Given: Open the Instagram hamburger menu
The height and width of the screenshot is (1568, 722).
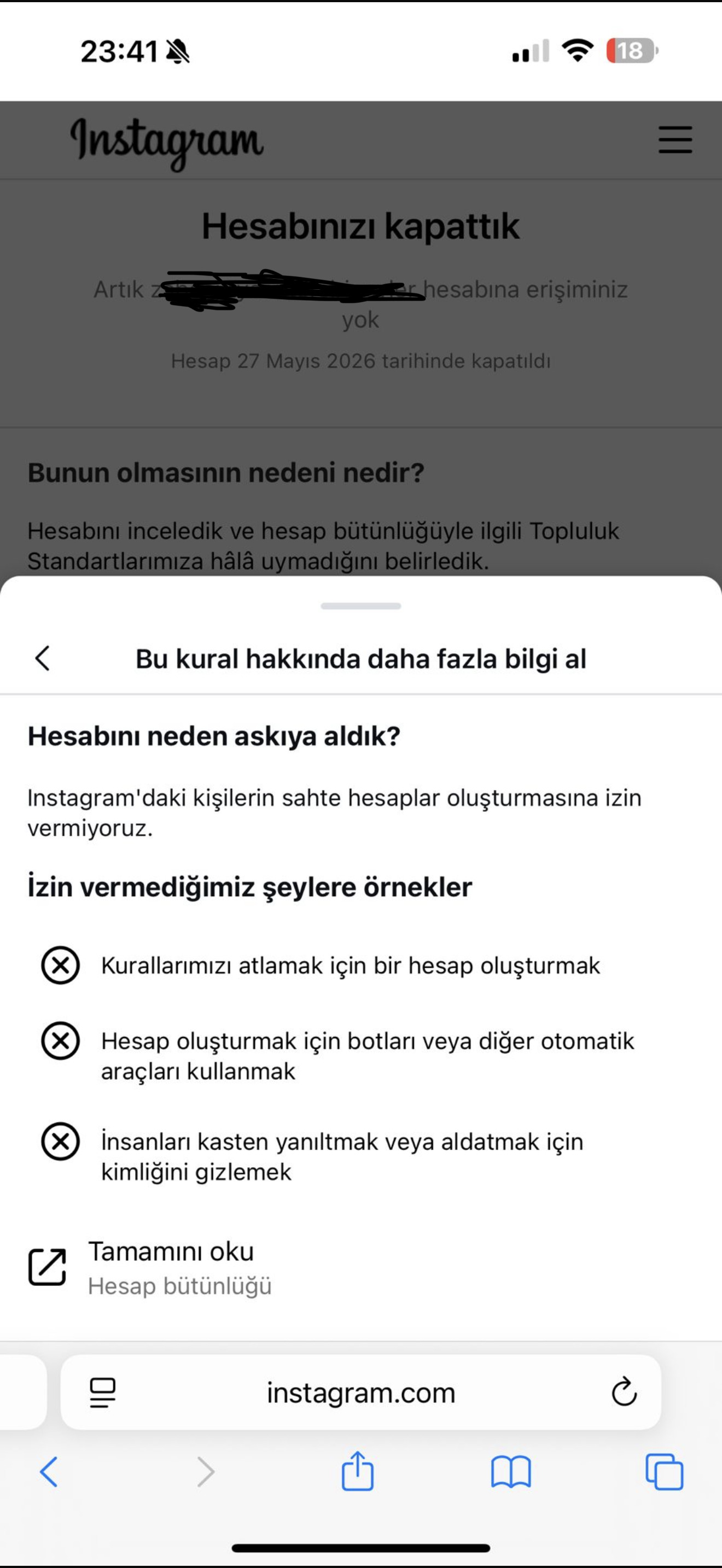Looking at the screenshot, I should click(675, 140).
